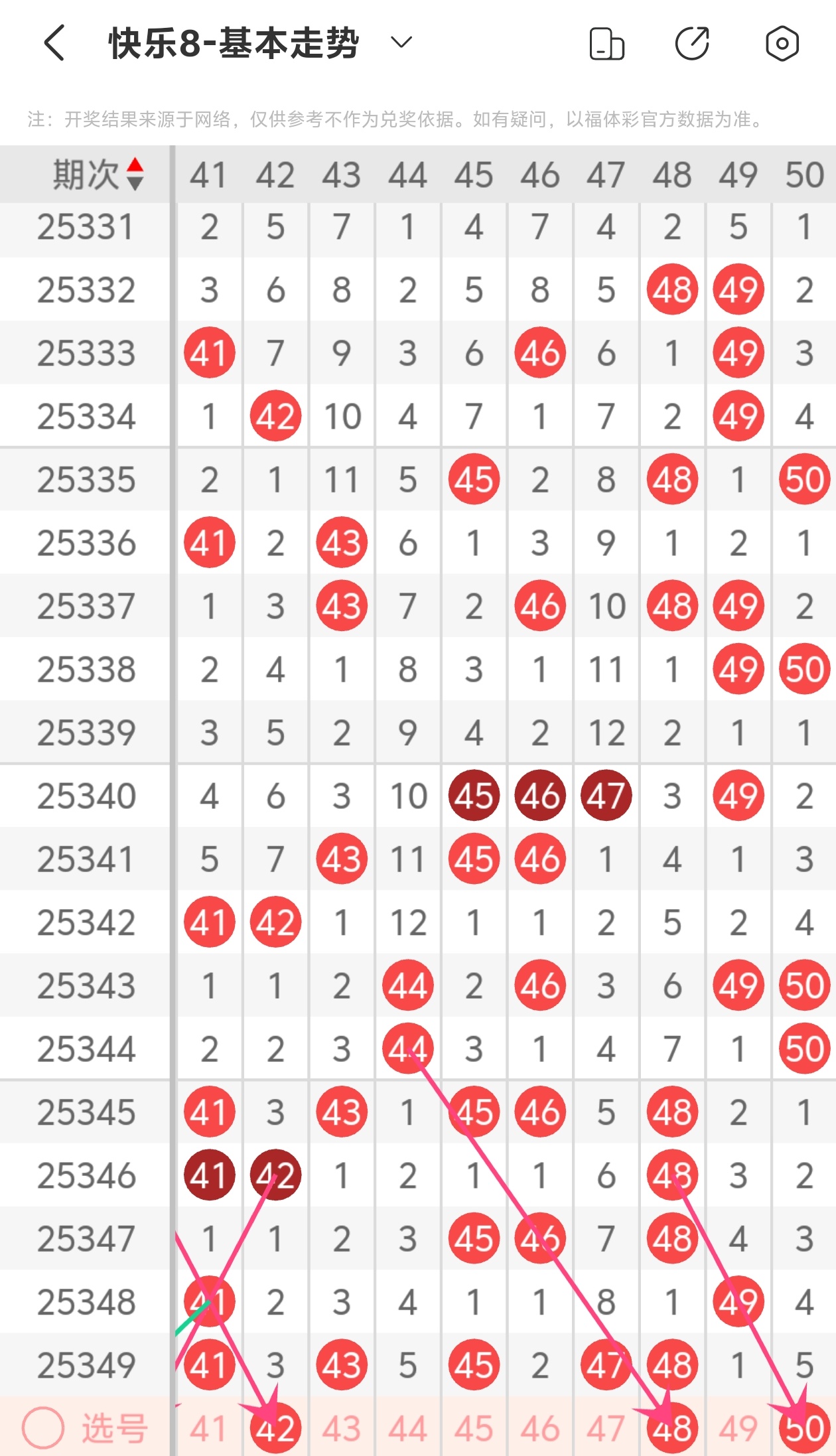The height and width of the screenshot is (1456, 836).
Task: Expand the 快乐8-基本走势 chart type dropdown
Action: (401, 43)
